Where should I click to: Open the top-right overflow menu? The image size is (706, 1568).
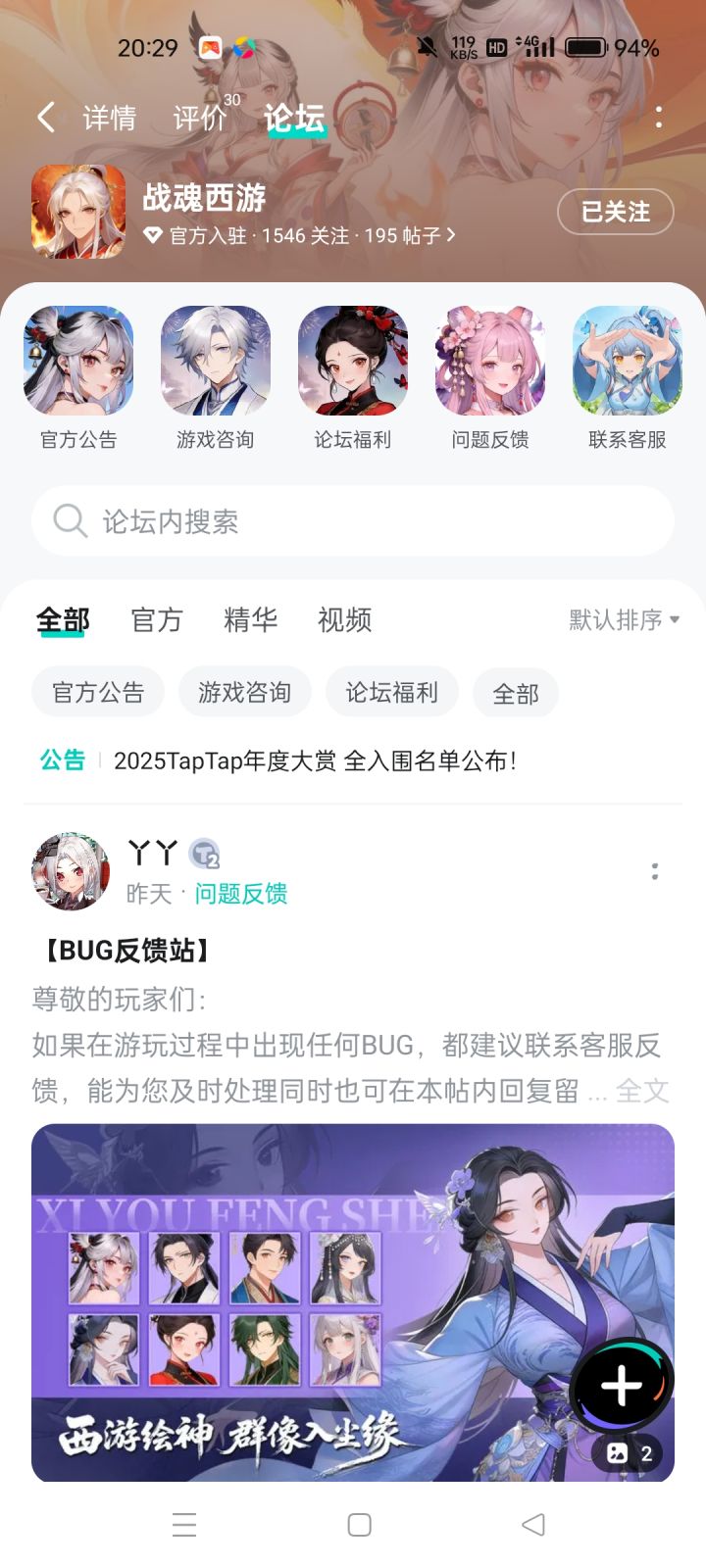[x=659, y=117]
